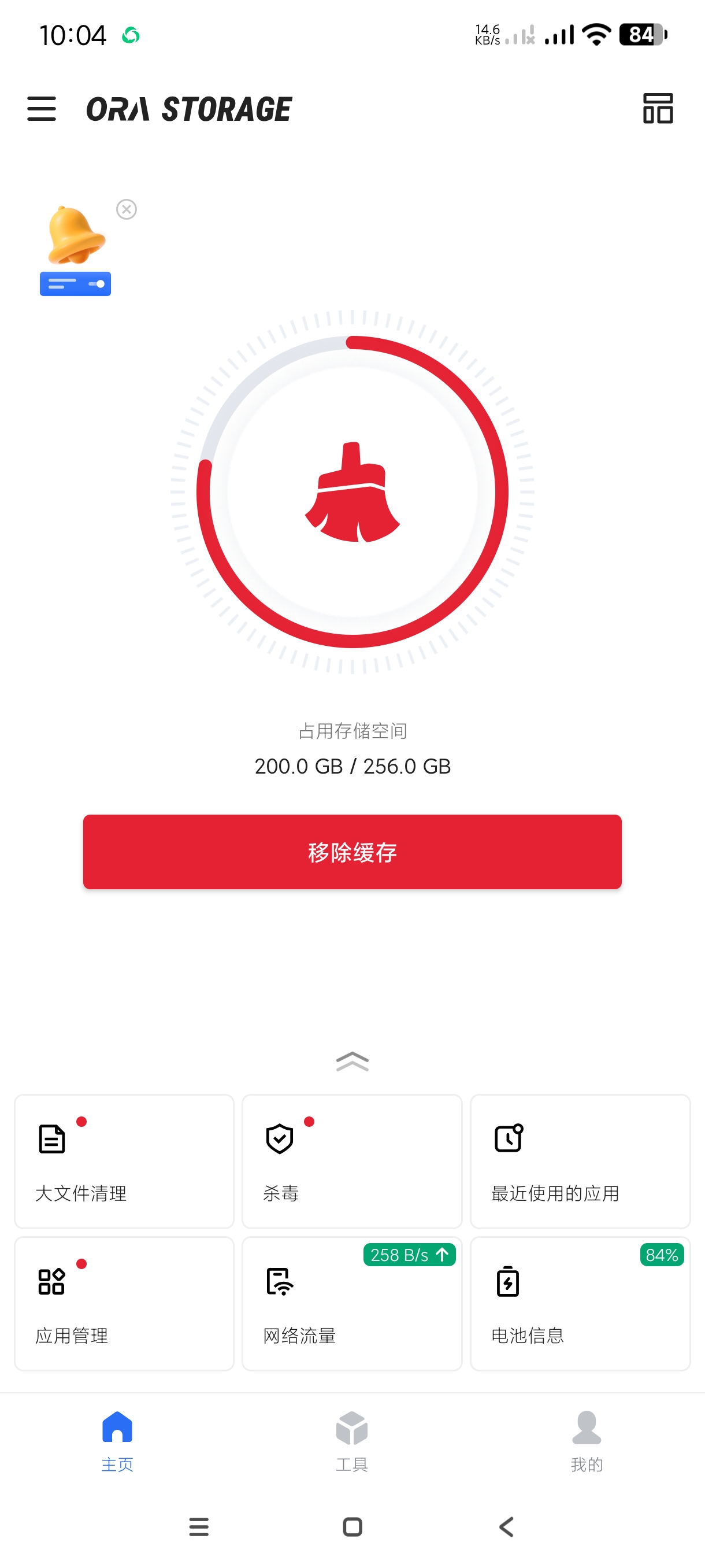The height and width of the screenshot is (1568, 705).
Task: Open 电池信息 card
Action: tap(580, 1303)
